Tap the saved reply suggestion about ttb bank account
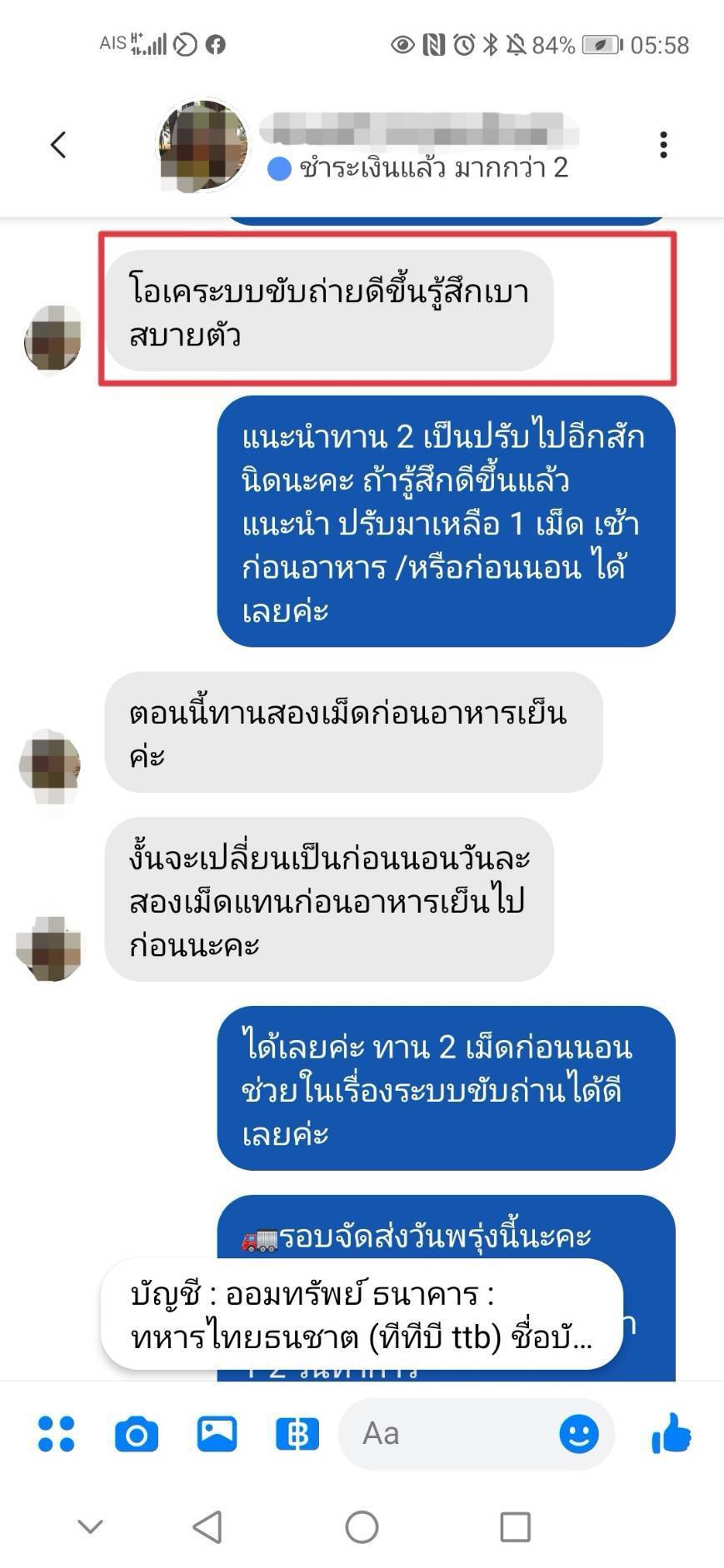The width and height of the screenshot is (724, 1568). point(362,1315)
